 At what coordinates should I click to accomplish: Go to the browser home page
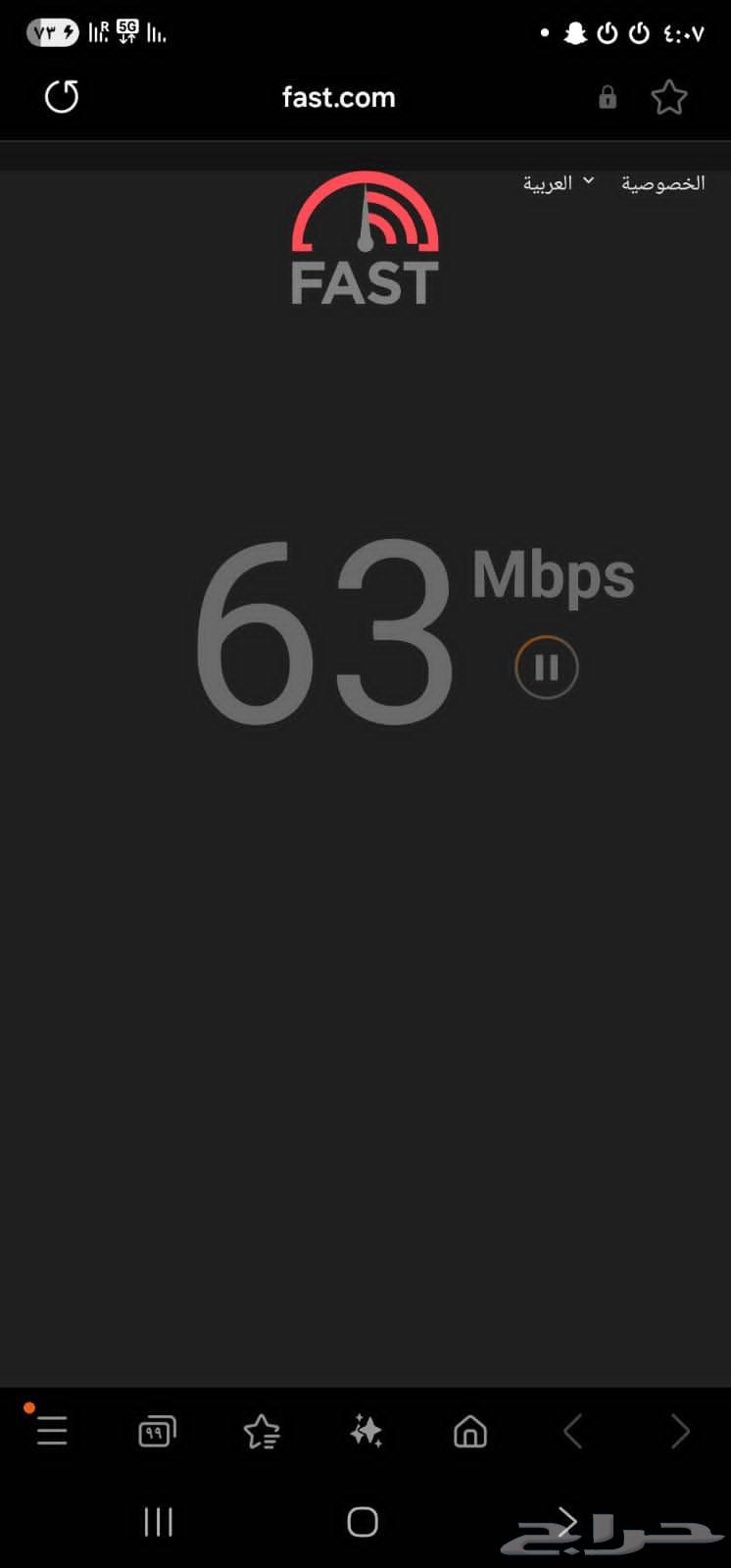[x=470, y=1432]
